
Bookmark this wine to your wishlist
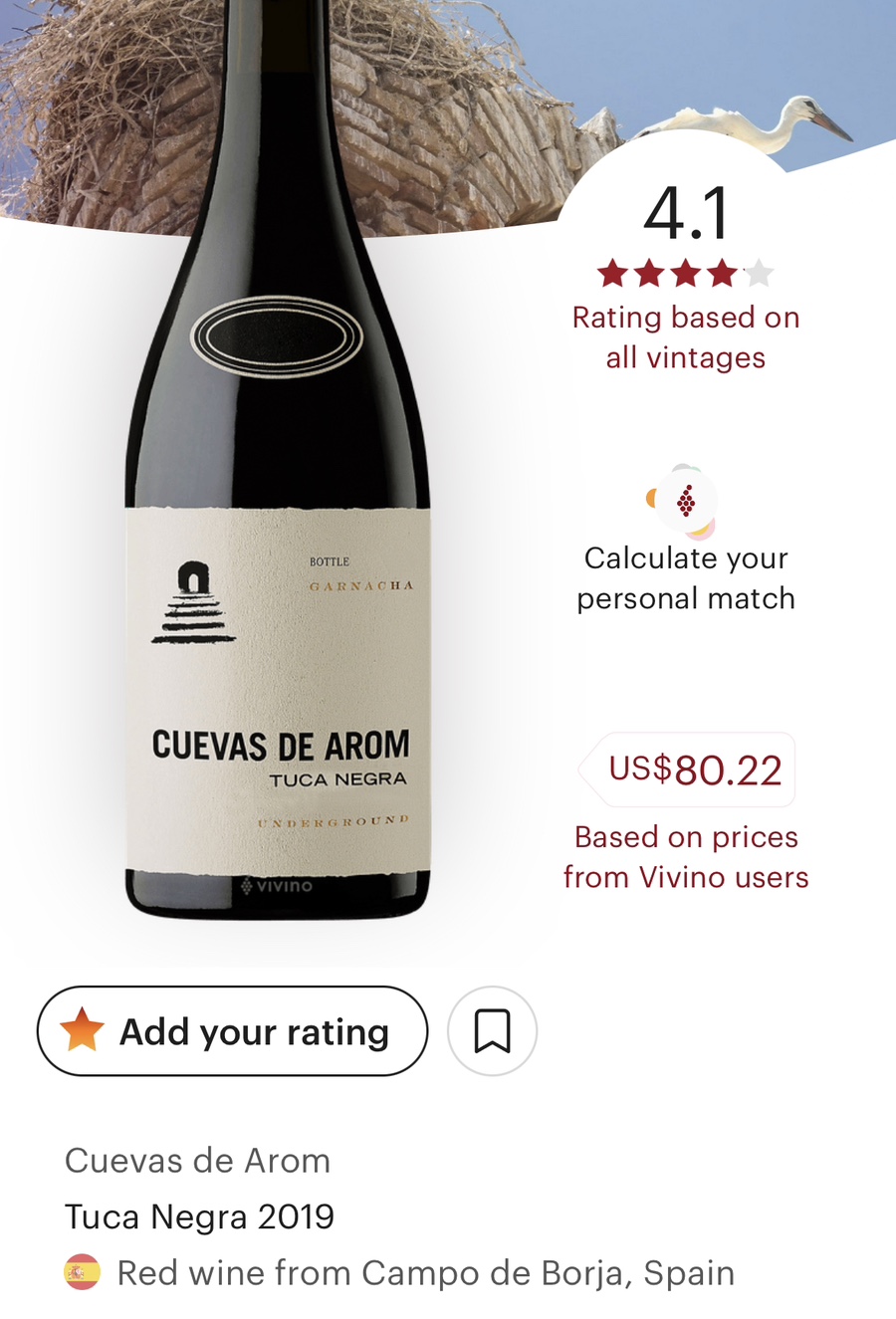point(492,1031)
